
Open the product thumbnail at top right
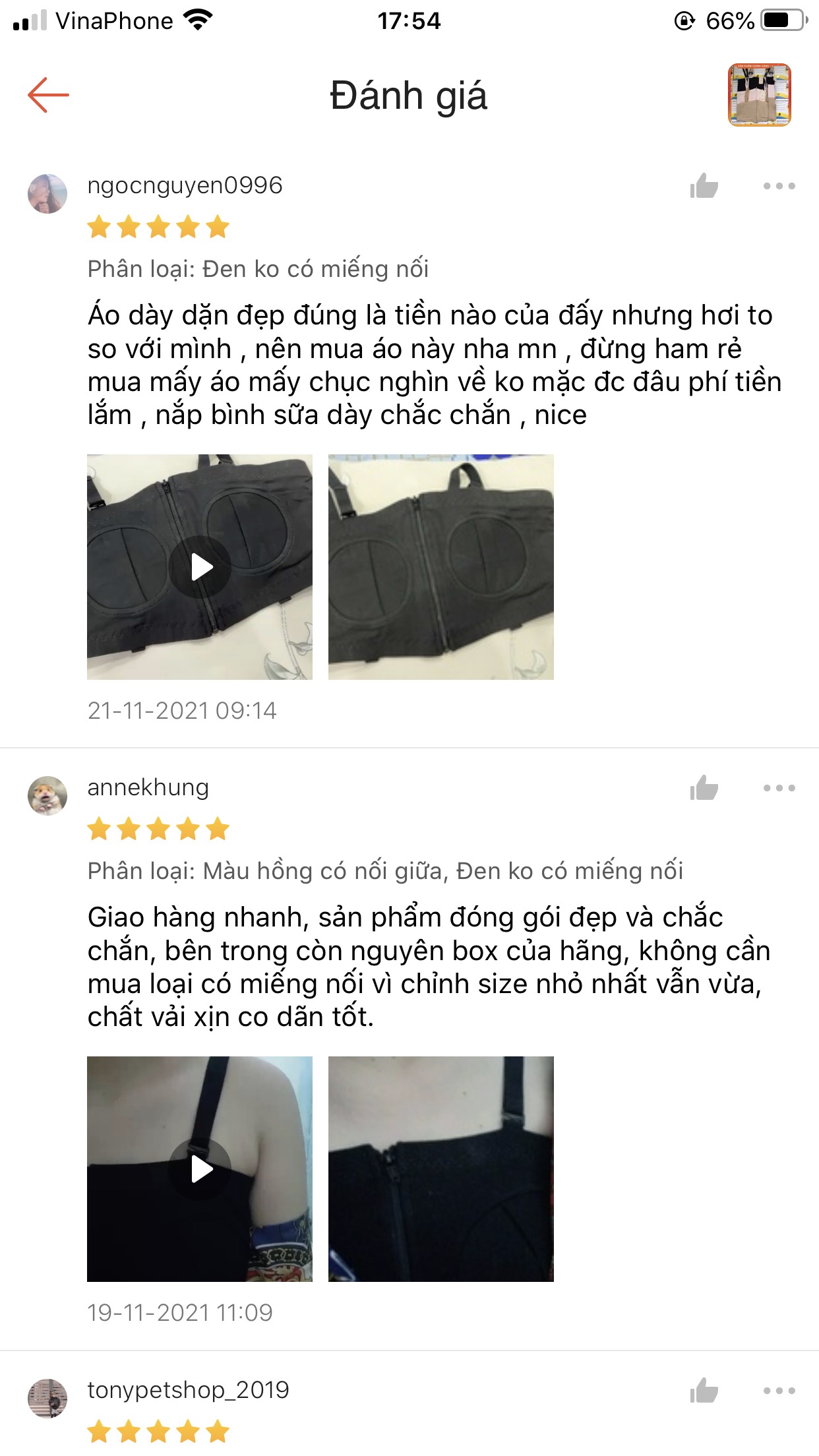[759, 95]
